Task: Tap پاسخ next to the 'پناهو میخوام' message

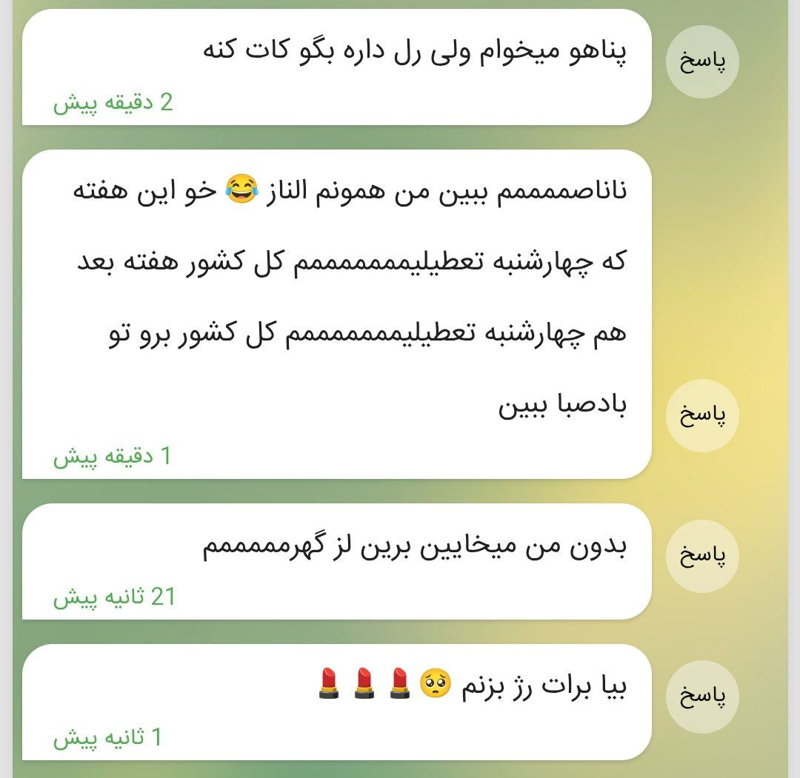Action: (702, 61)
